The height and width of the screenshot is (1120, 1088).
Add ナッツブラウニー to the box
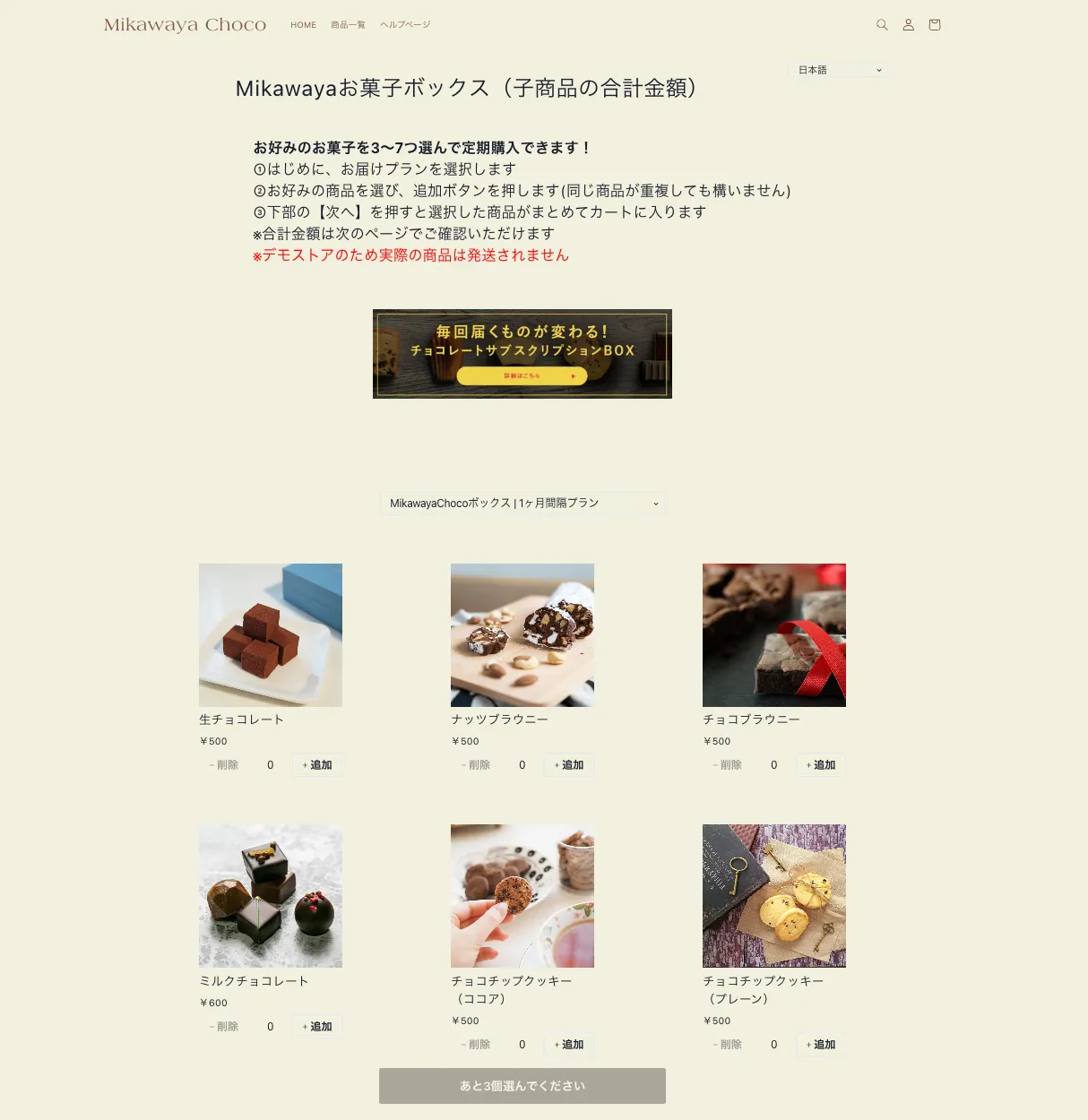coord(569,765)
